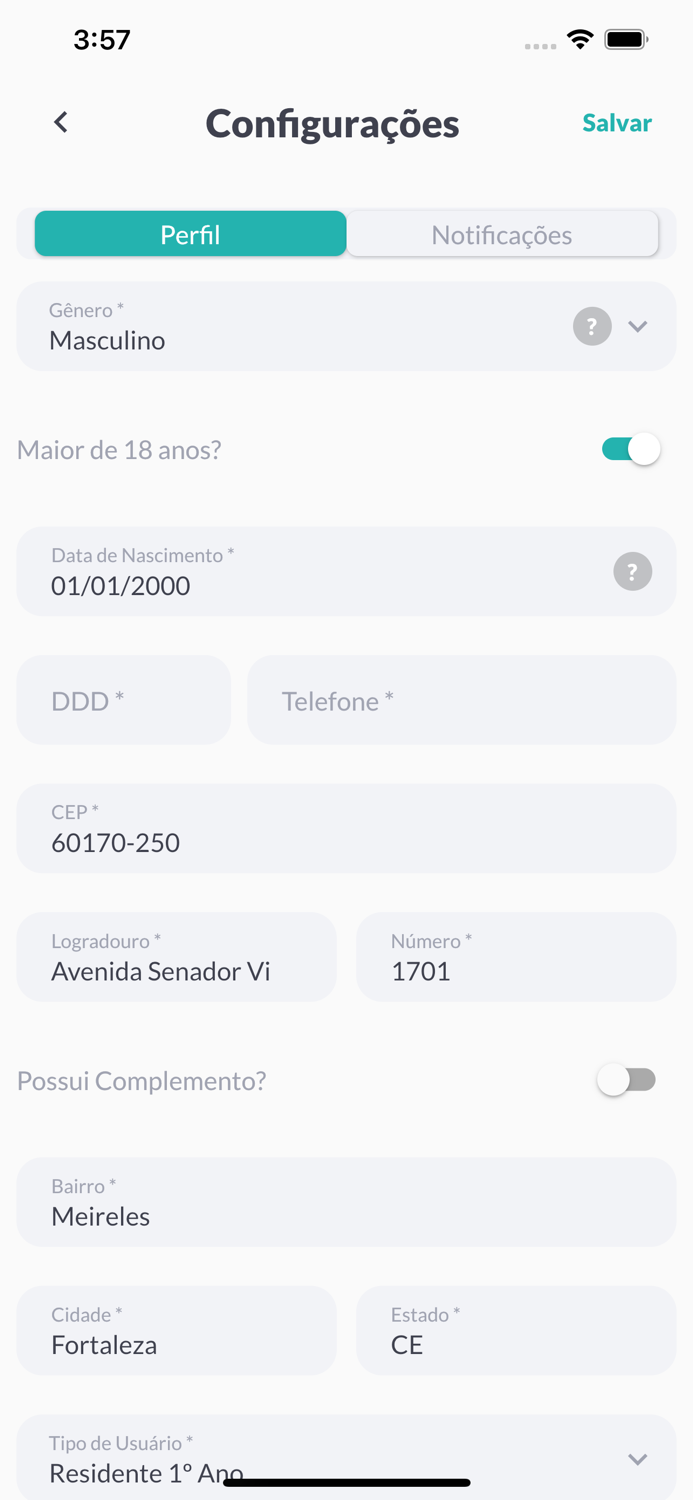Image resolution: width=693 pixels, height=1500 pixels.
Task: Change the Número field
Action: (516, 958)
